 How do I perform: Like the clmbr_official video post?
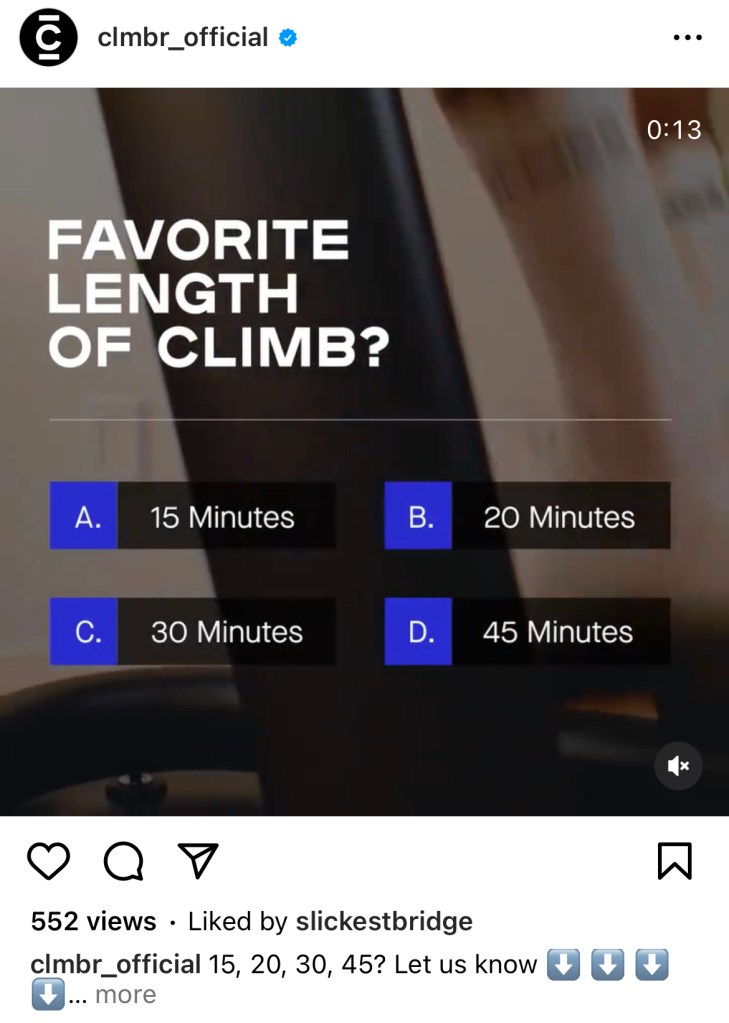coord(48,861)
